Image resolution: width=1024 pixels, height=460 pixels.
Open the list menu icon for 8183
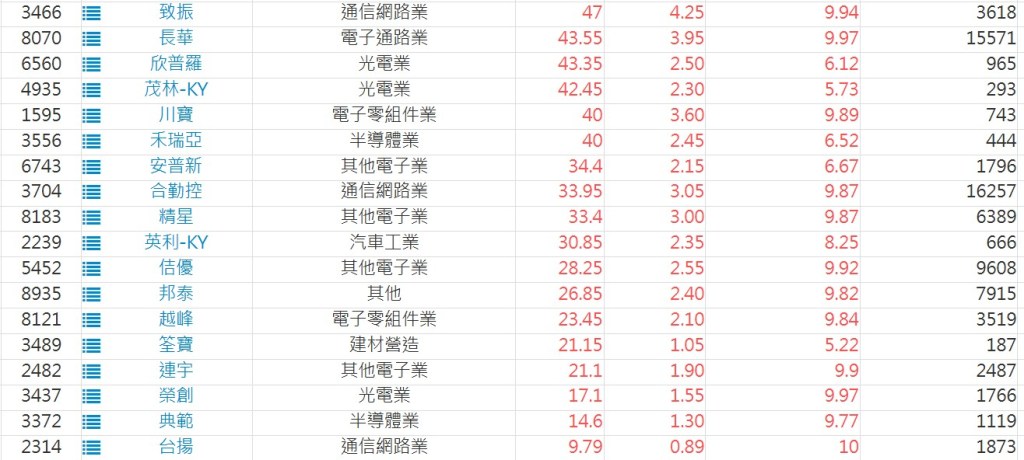92,217
